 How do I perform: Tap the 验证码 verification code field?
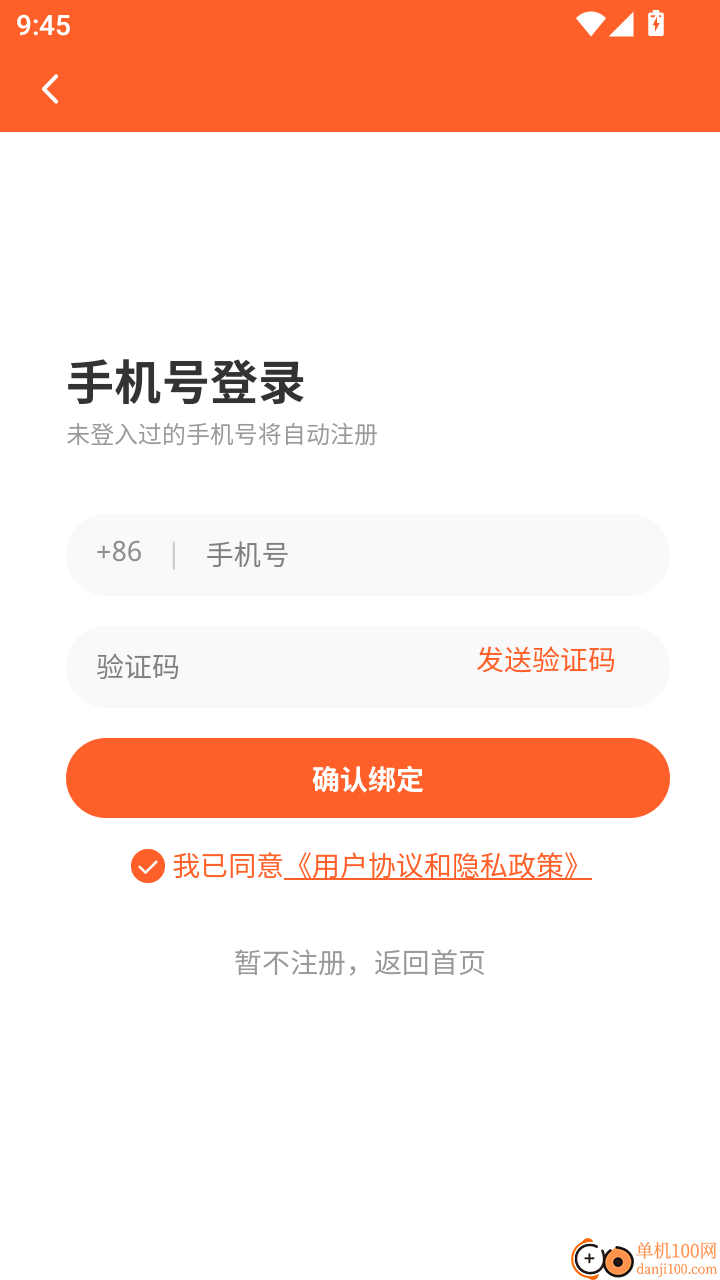coord(260,667)
